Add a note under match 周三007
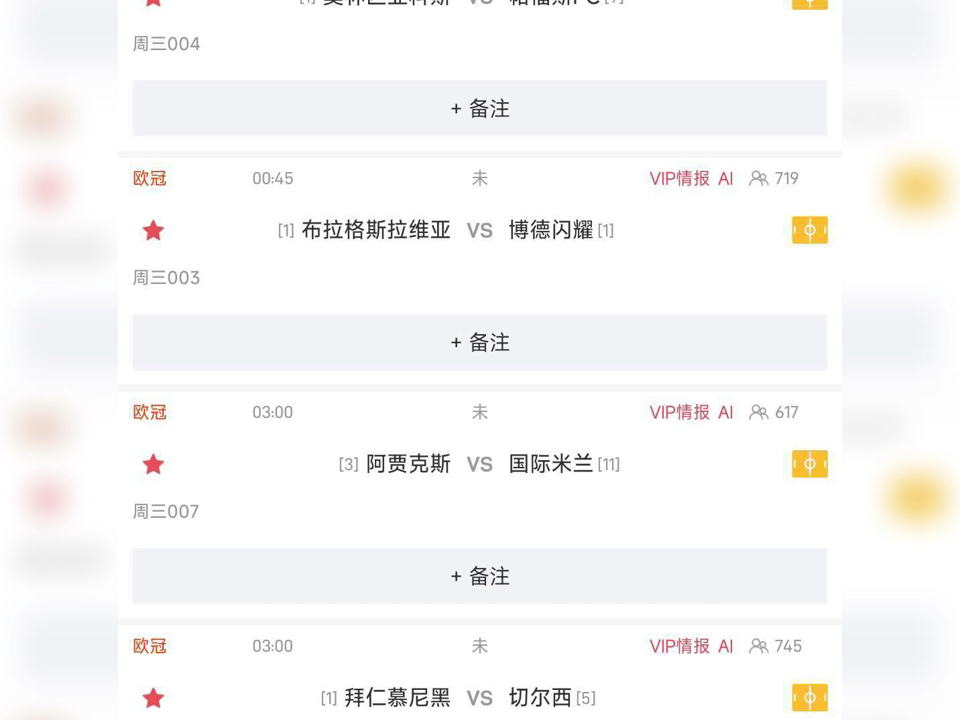Image resolution: width=960 pixels, height=720 pixels. point(479,576)
